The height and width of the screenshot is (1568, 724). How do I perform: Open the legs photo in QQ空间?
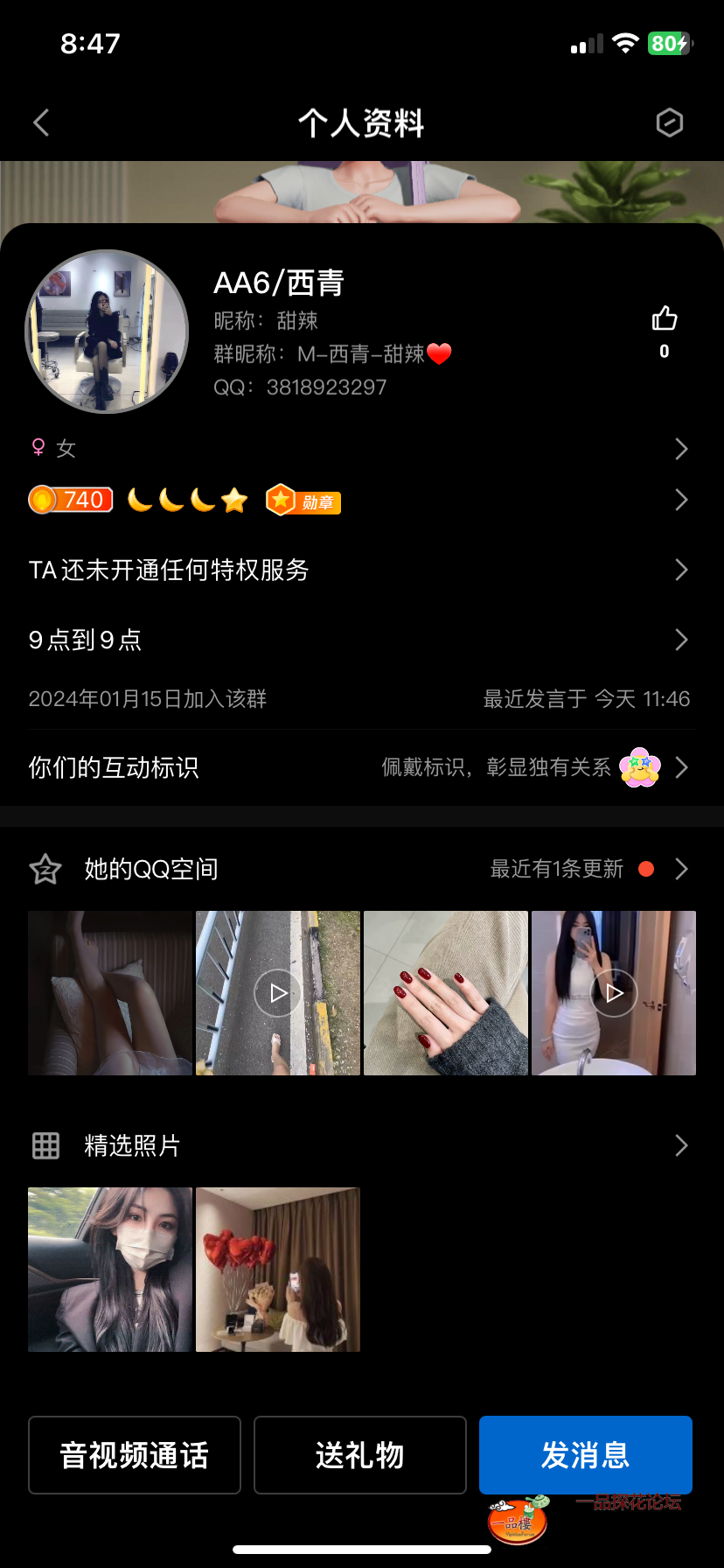[x=110, y=993]
